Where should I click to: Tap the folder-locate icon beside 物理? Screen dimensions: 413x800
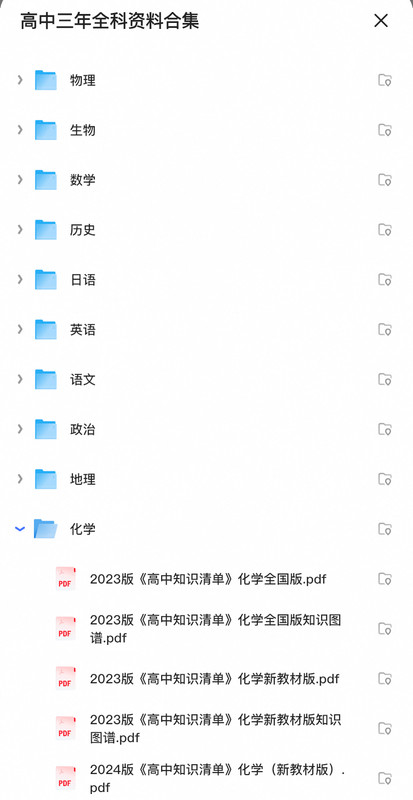384,80
